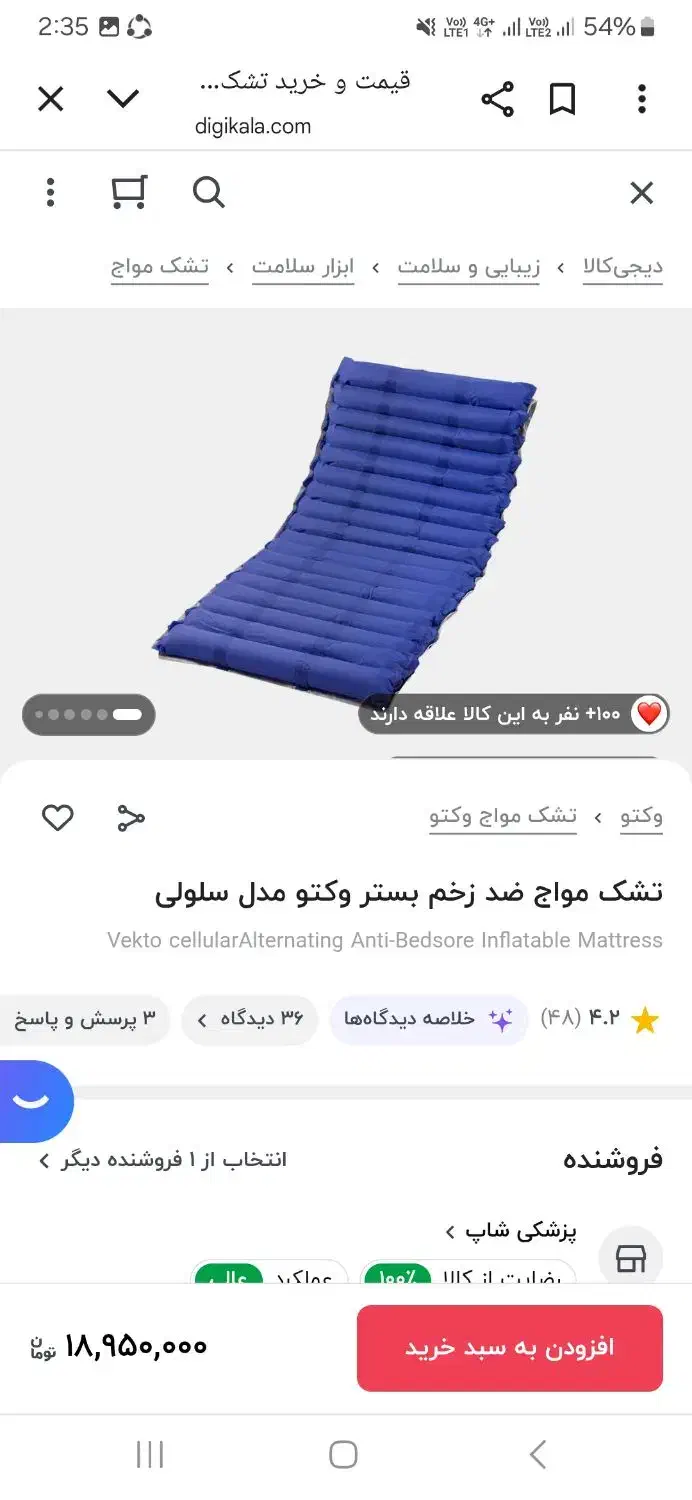Choose from other sellers link

coord(163,1160)
